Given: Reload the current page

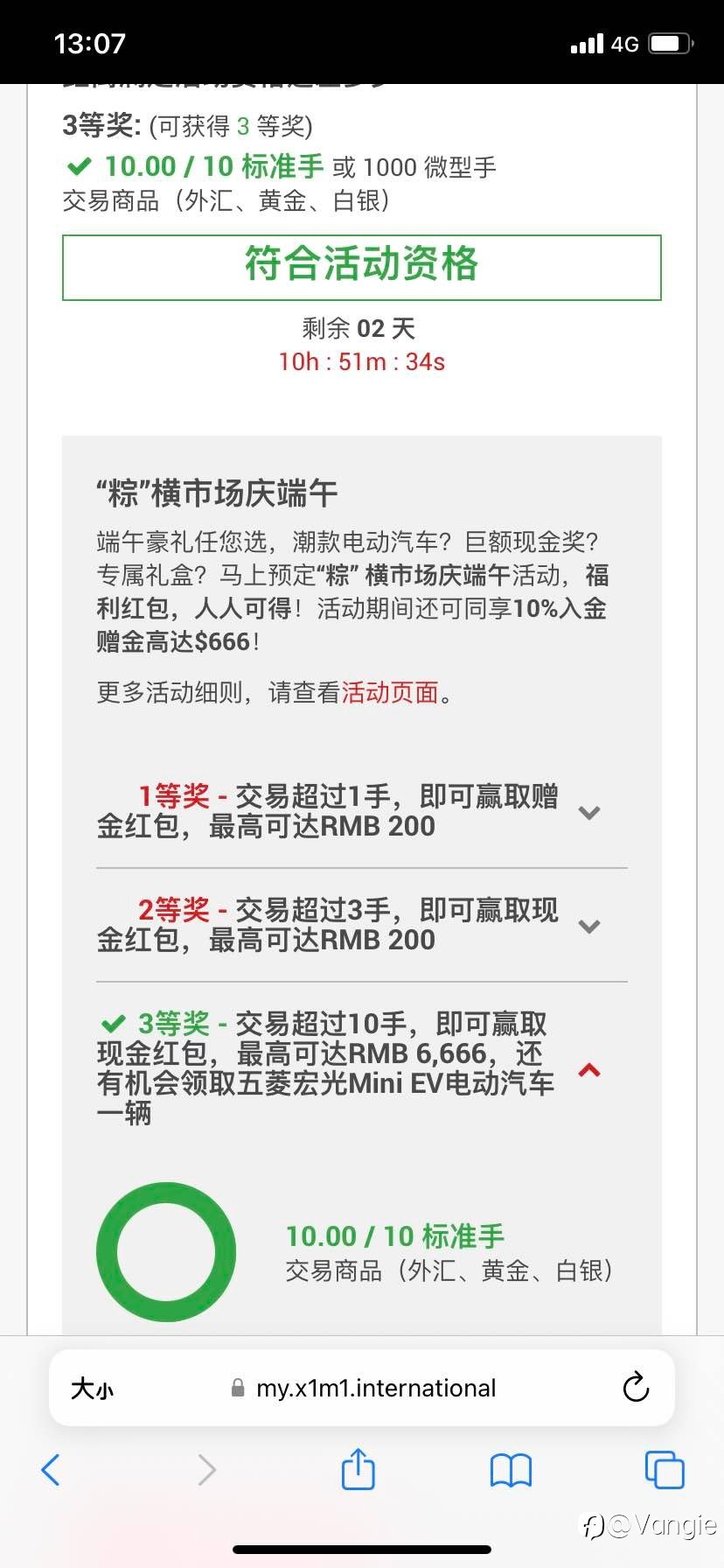Looking at the screenshot, I should (636, 1388).
